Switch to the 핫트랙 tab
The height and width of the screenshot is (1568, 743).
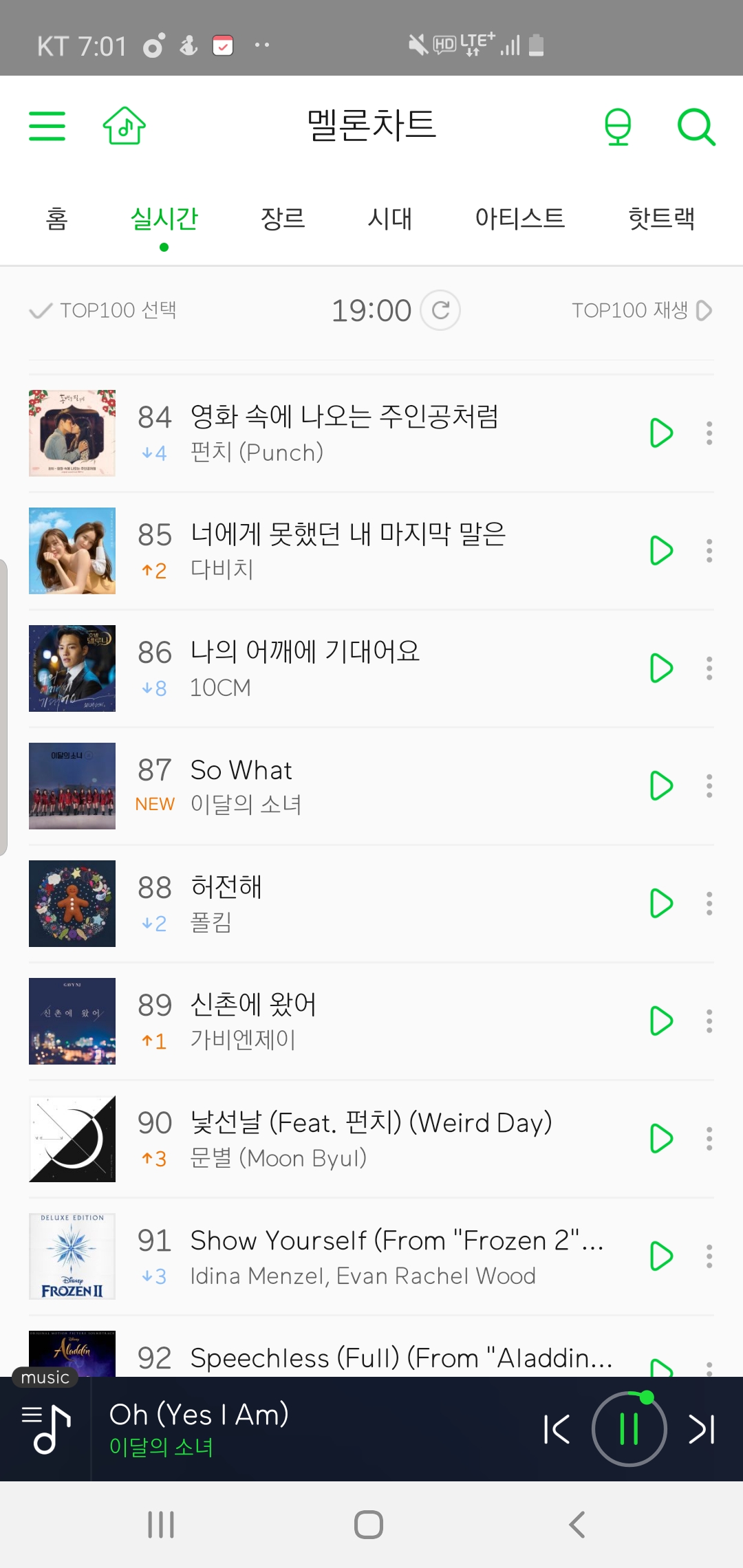661,219
